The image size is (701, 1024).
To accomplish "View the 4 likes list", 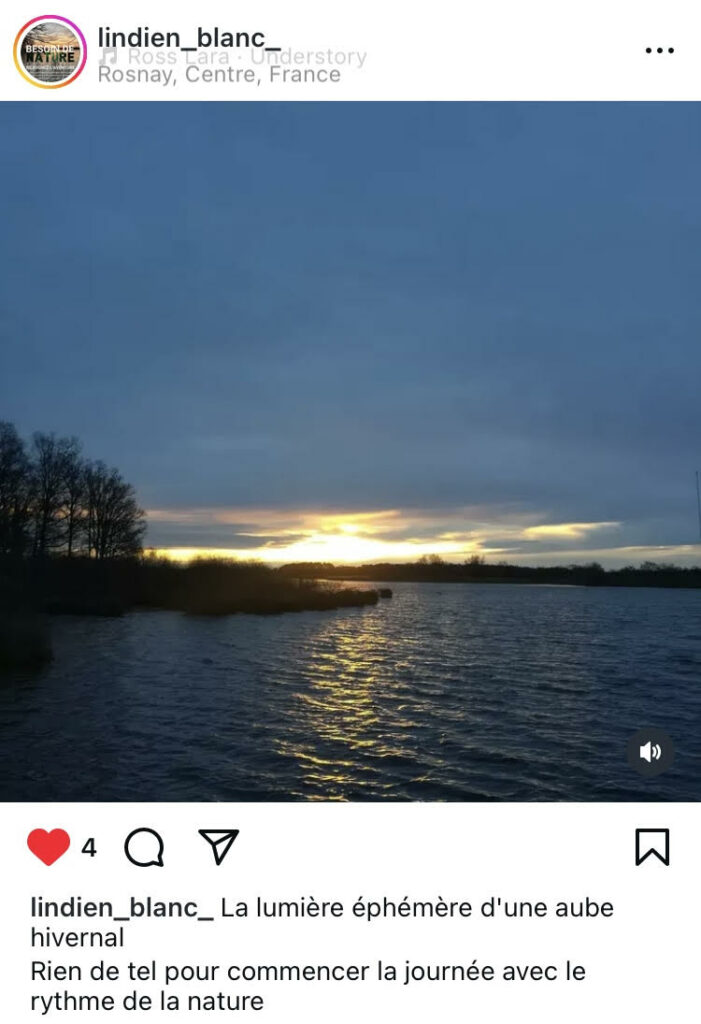I will (89, 848).
